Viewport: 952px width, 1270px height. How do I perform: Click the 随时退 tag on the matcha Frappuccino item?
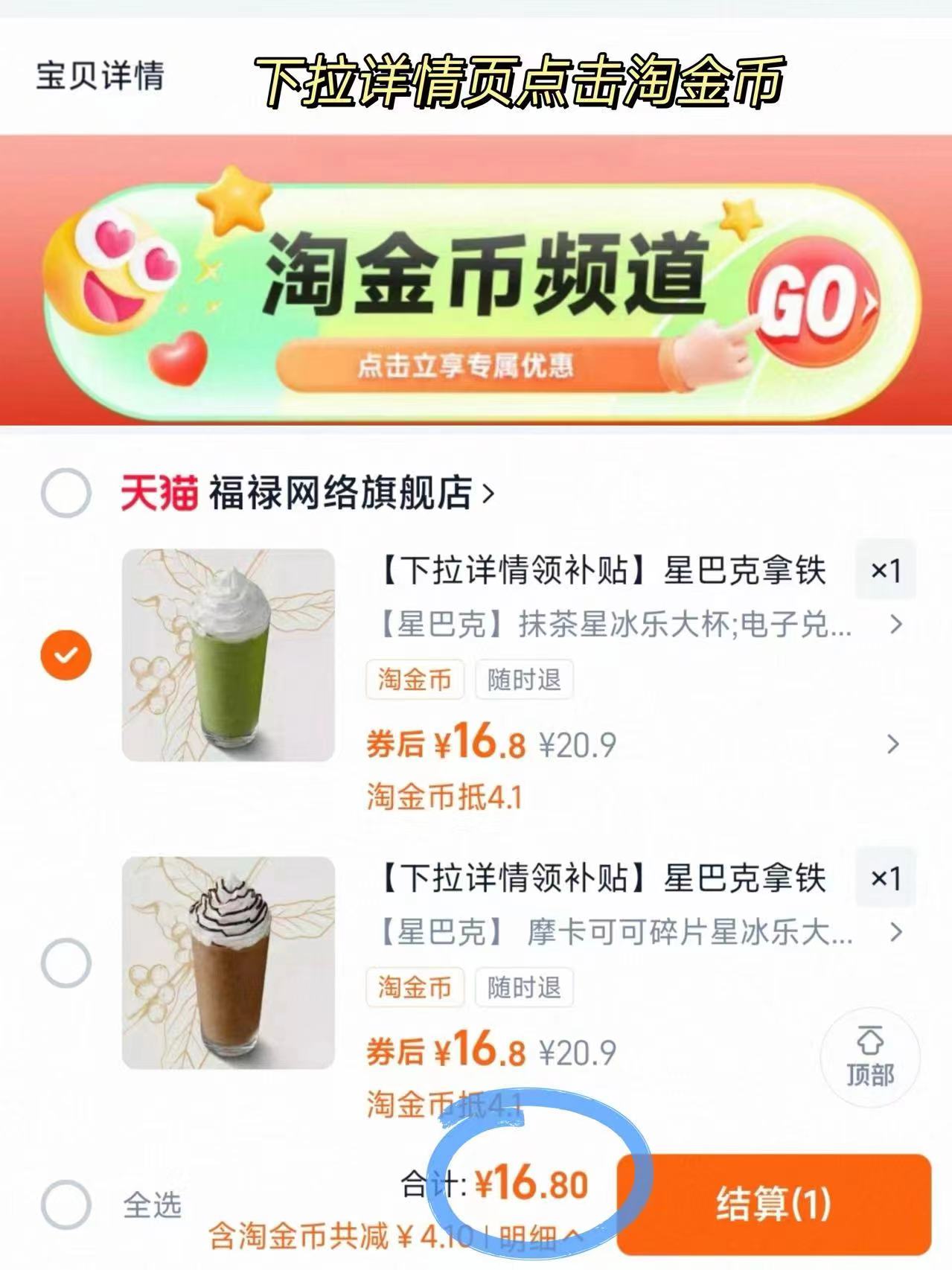(x=523, y=680)
